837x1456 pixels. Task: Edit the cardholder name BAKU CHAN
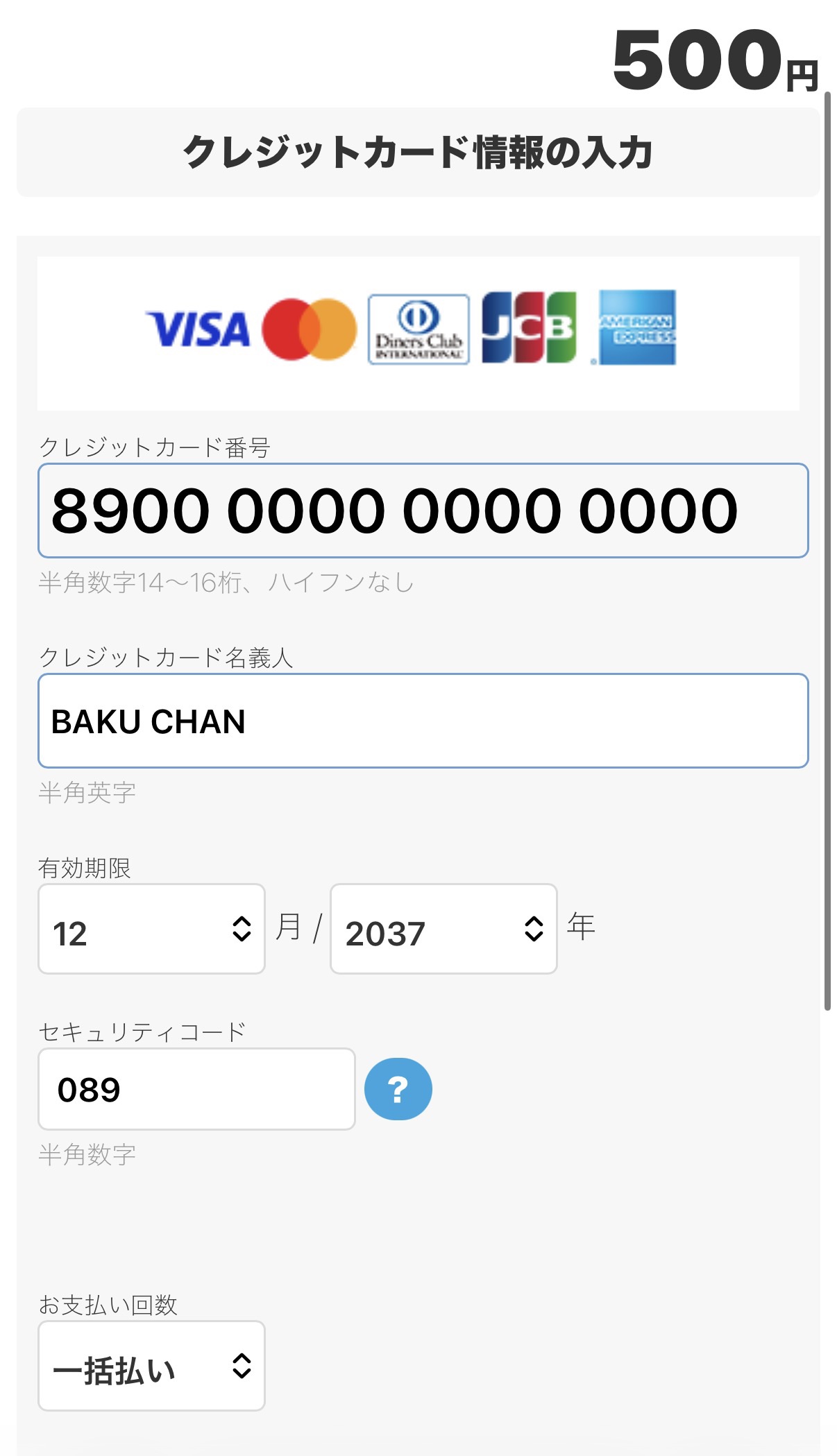(422, 721)
